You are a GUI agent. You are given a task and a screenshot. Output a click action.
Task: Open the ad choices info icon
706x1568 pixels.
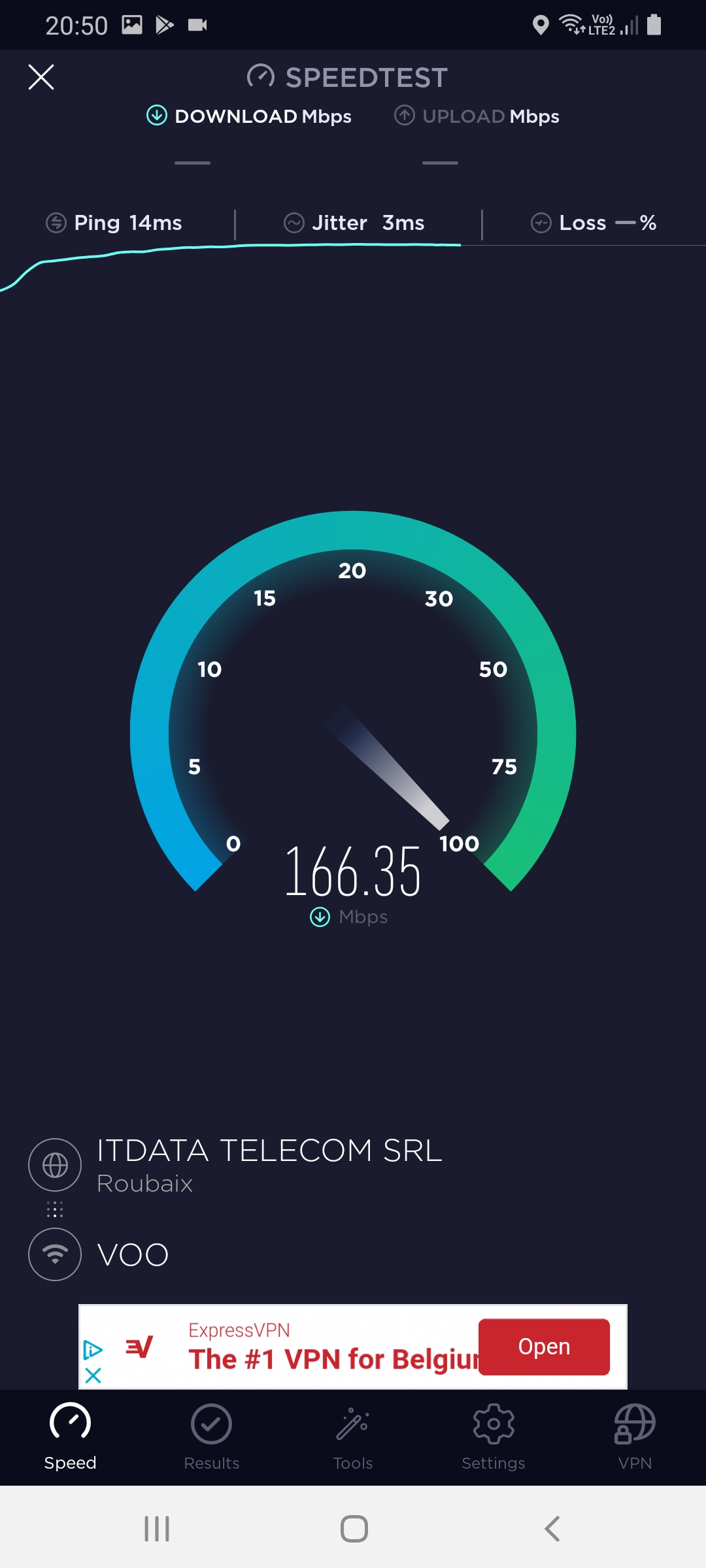click(93, 1349)
